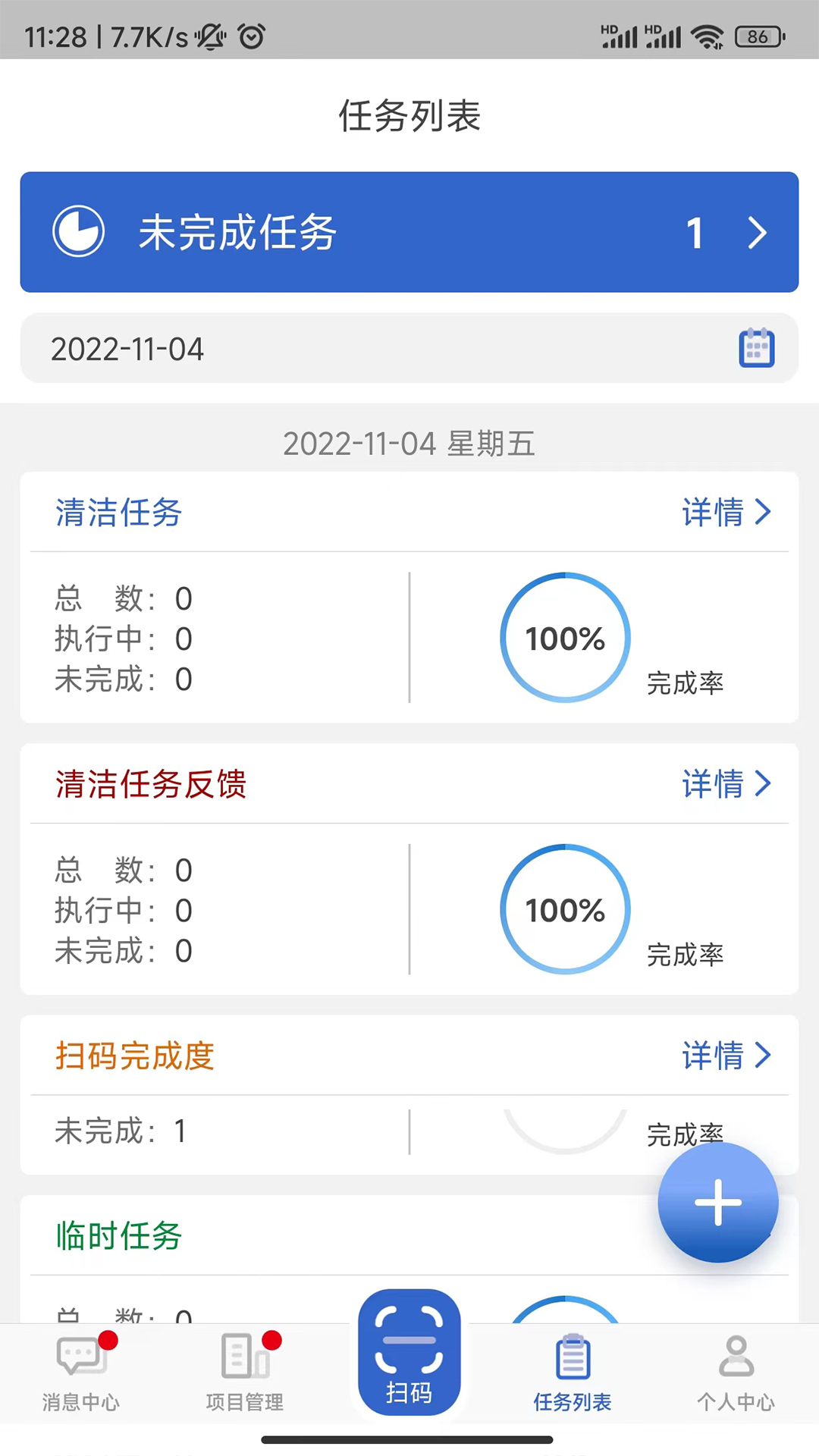Select the 清洁任务 card heading
Viewport: 819px width, 1456px height.
tap(118, 513)
